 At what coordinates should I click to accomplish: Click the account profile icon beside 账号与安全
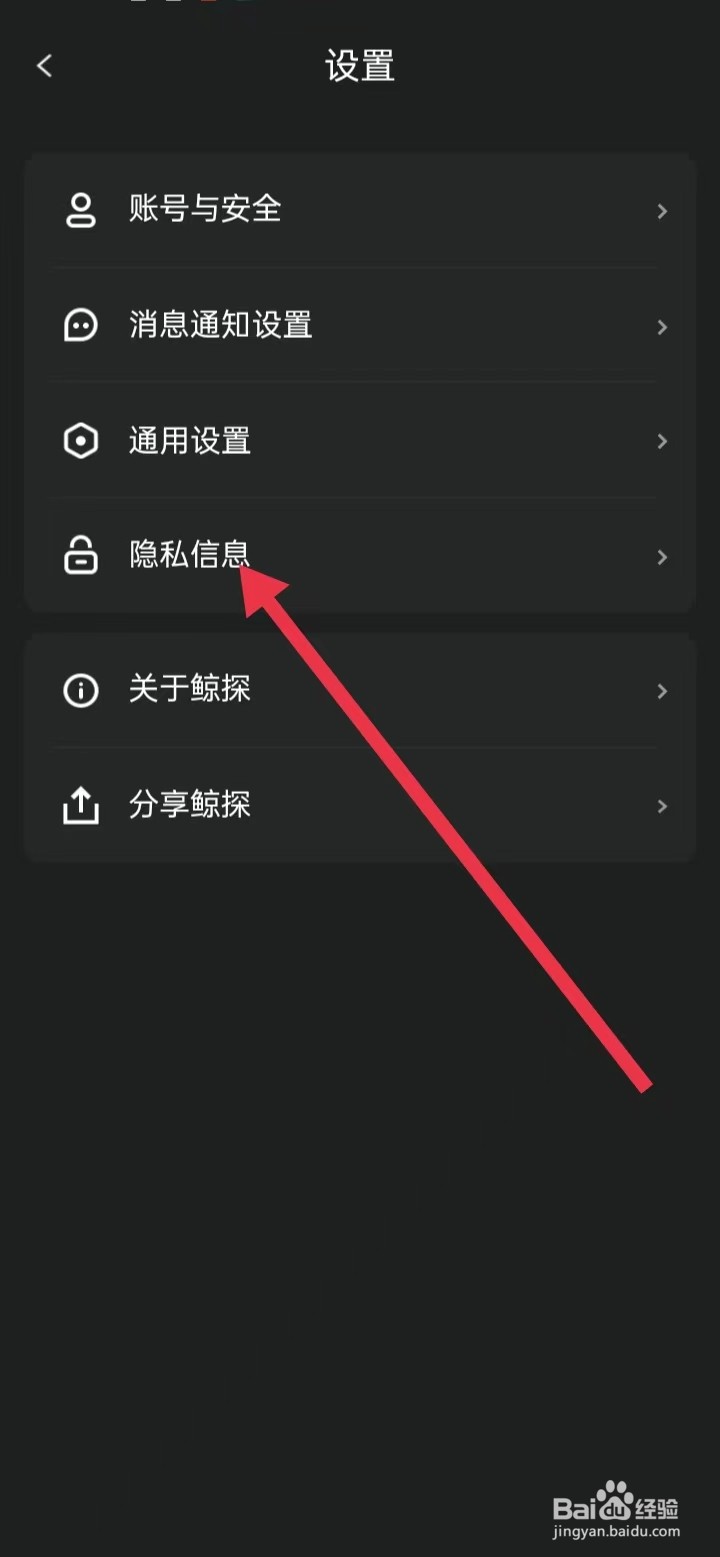click(x=80, y=210)
